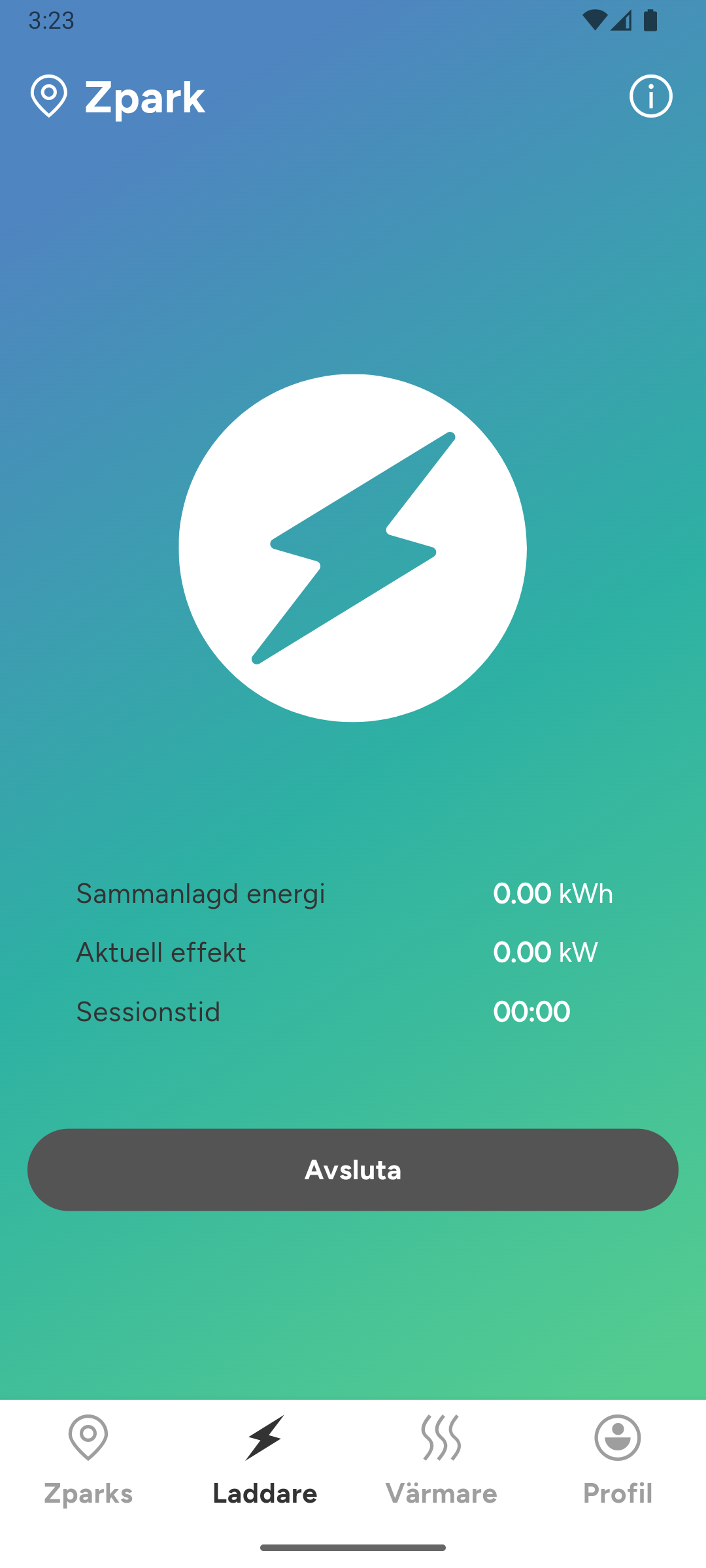
Task: Tap the Sessionstid 00:00 value
Action: coord(531,1011)
